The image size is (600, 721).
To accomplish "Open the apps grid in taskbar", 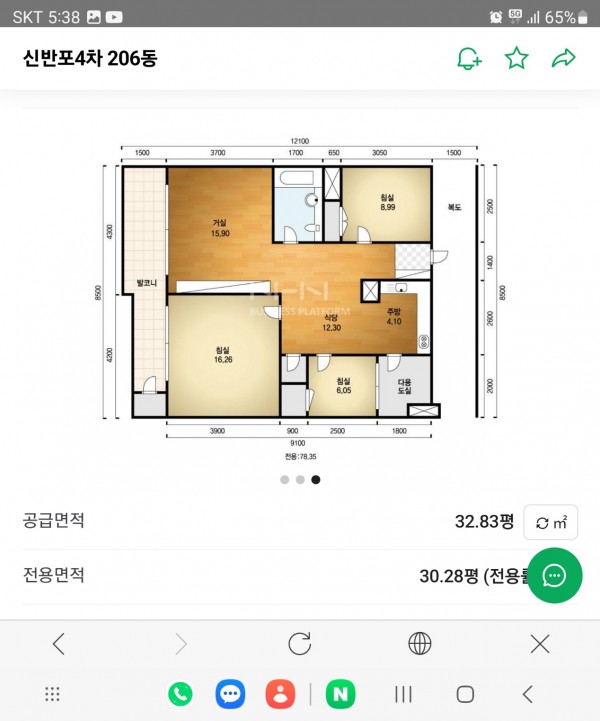I will (53, 694).
